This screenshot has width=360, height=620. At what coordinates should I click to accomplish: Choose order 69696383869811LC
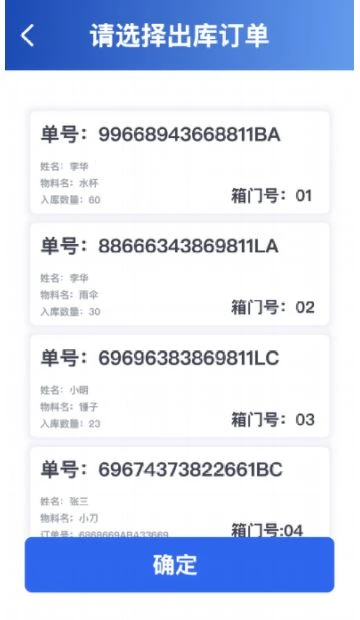tap(180, 386)
